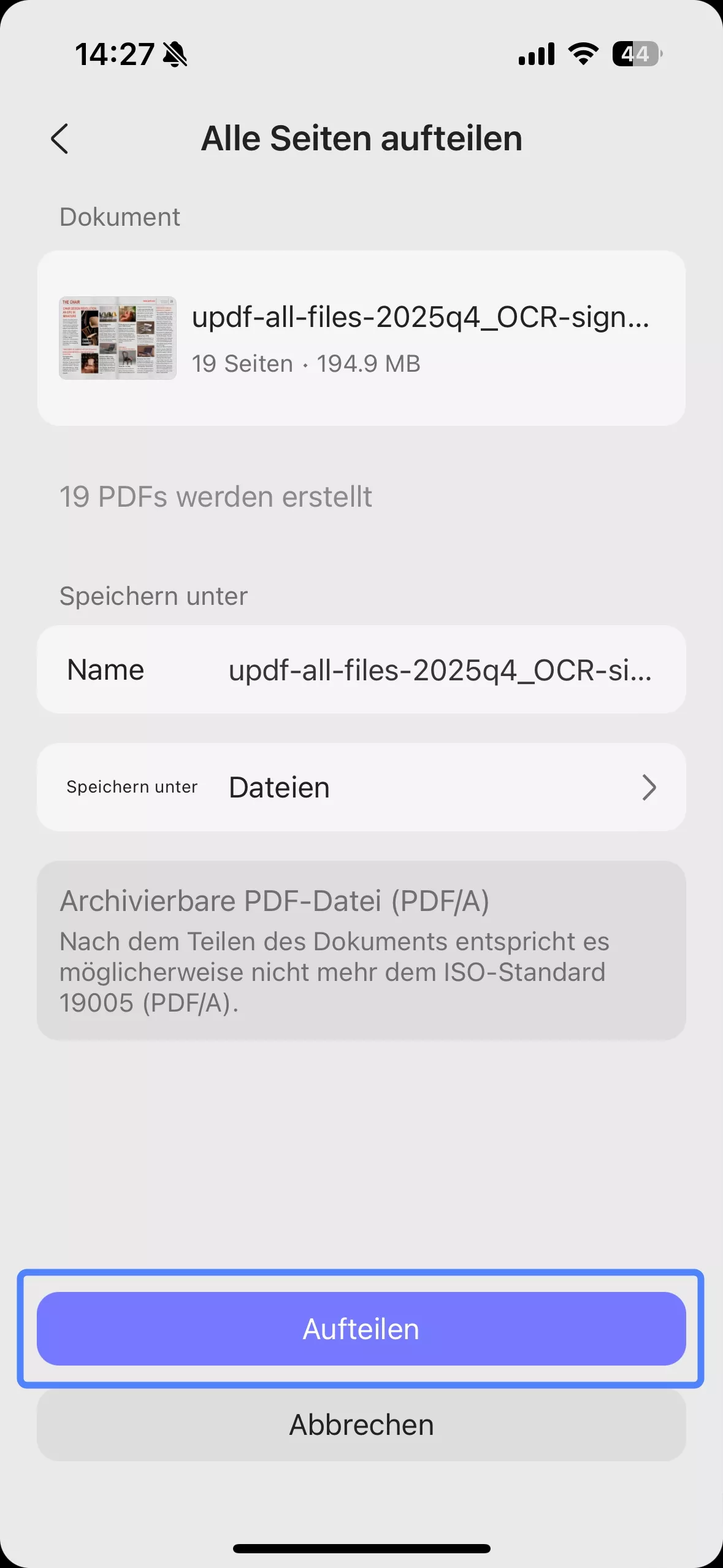Tap the clock showing 14:27
Viewport: 723px width, 1568px height.
(115, 54)
